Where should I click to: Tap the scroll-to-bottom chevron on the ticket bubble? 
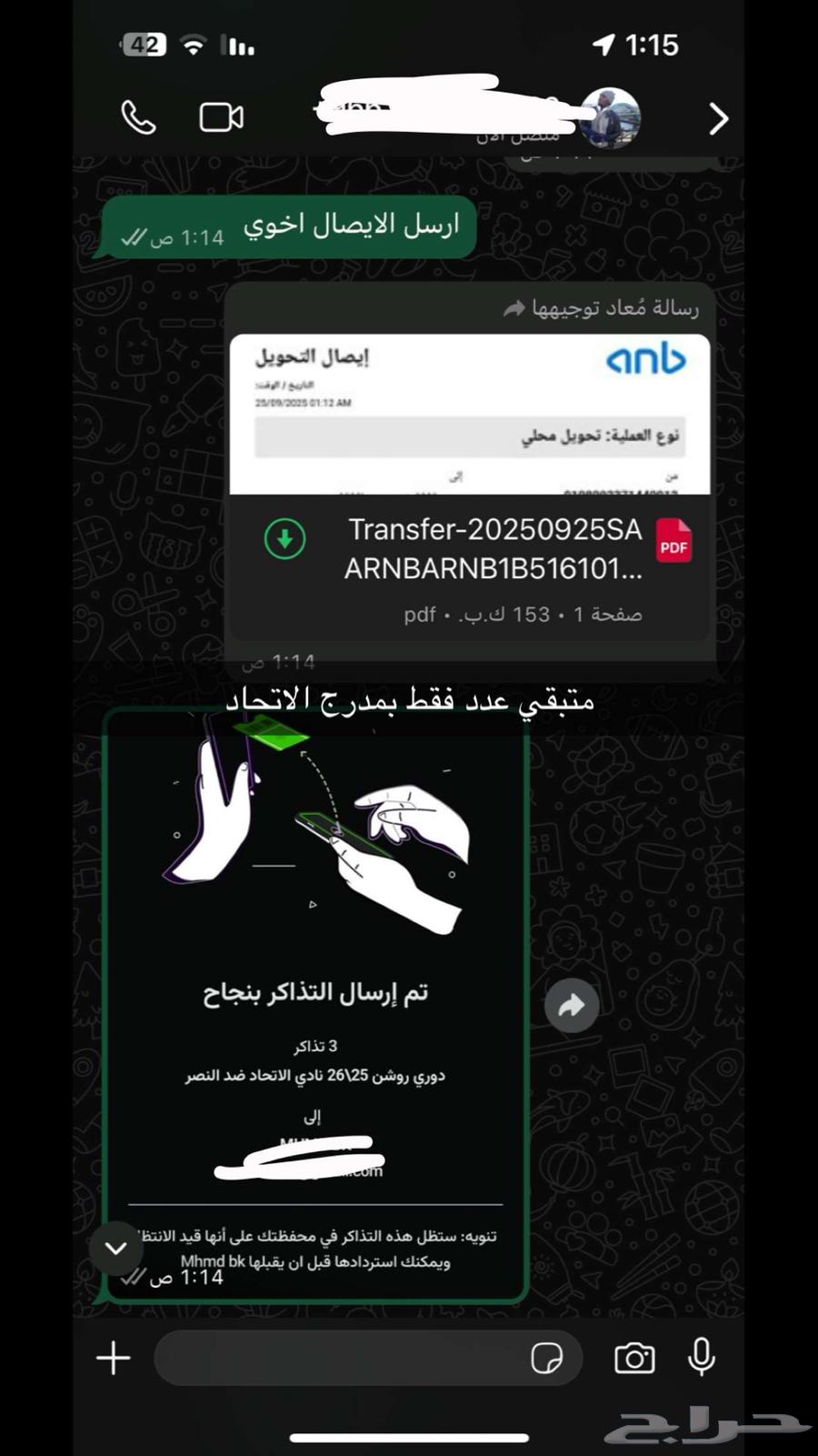pos(115,1249)
